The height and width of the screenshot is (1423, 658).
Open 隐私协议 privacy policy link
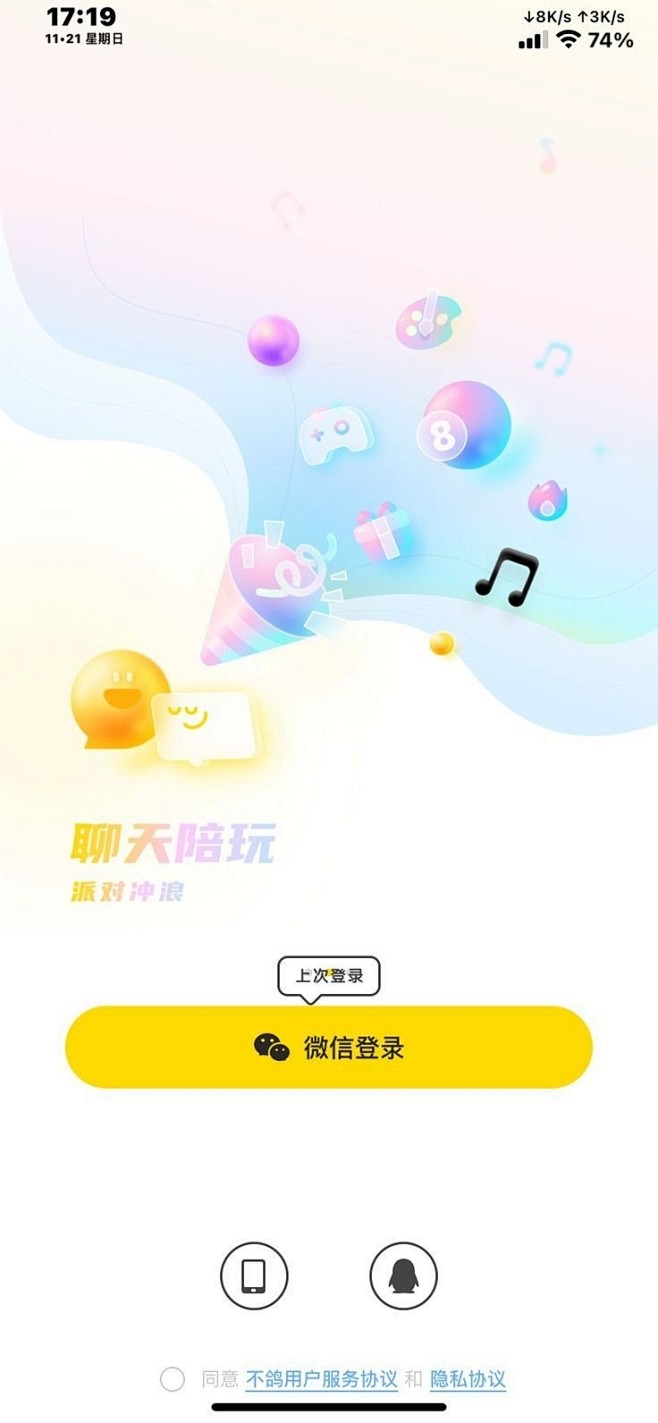[x=467, y=1379]
